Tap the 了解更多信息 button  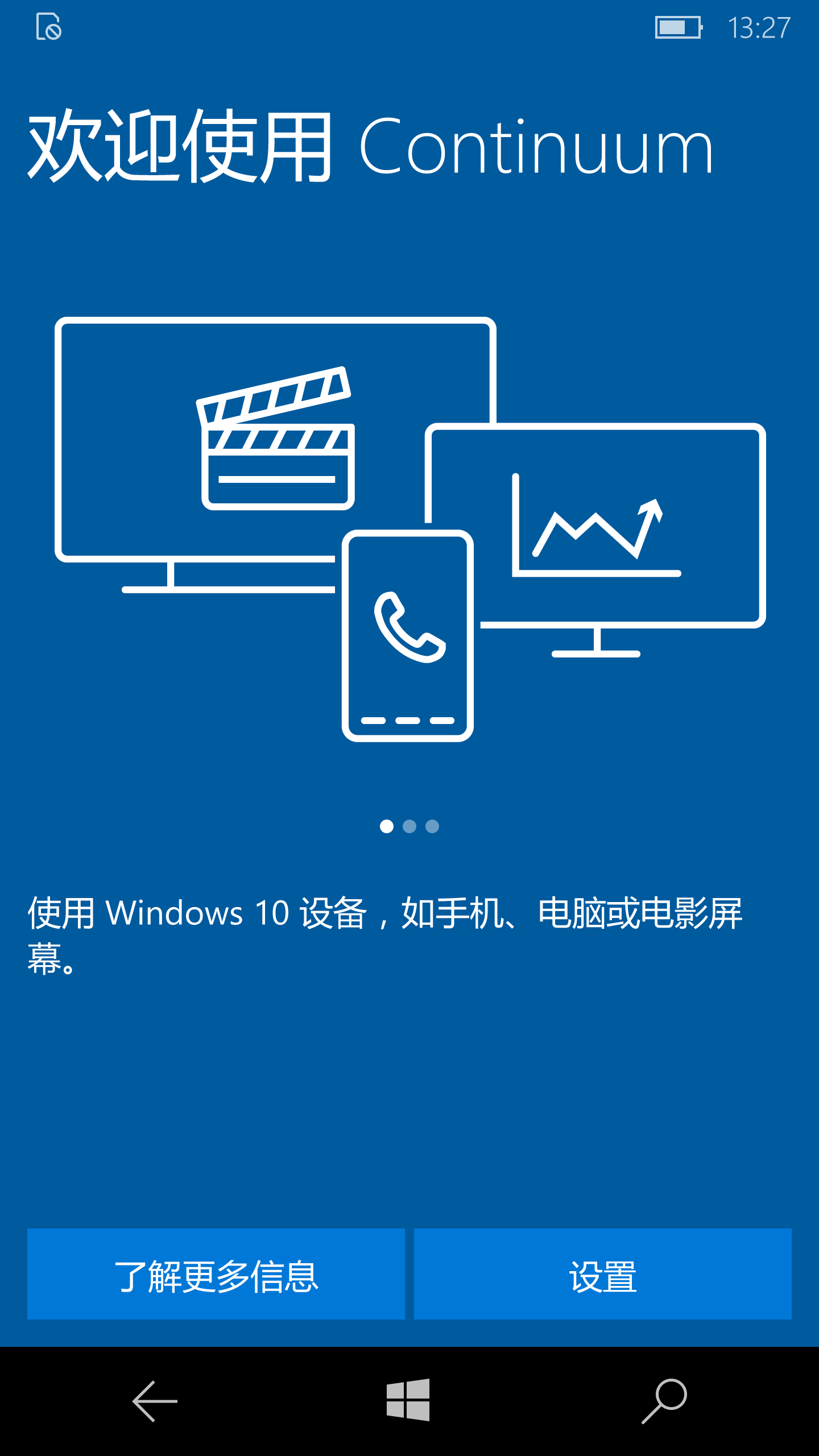tap(216, 1274)
